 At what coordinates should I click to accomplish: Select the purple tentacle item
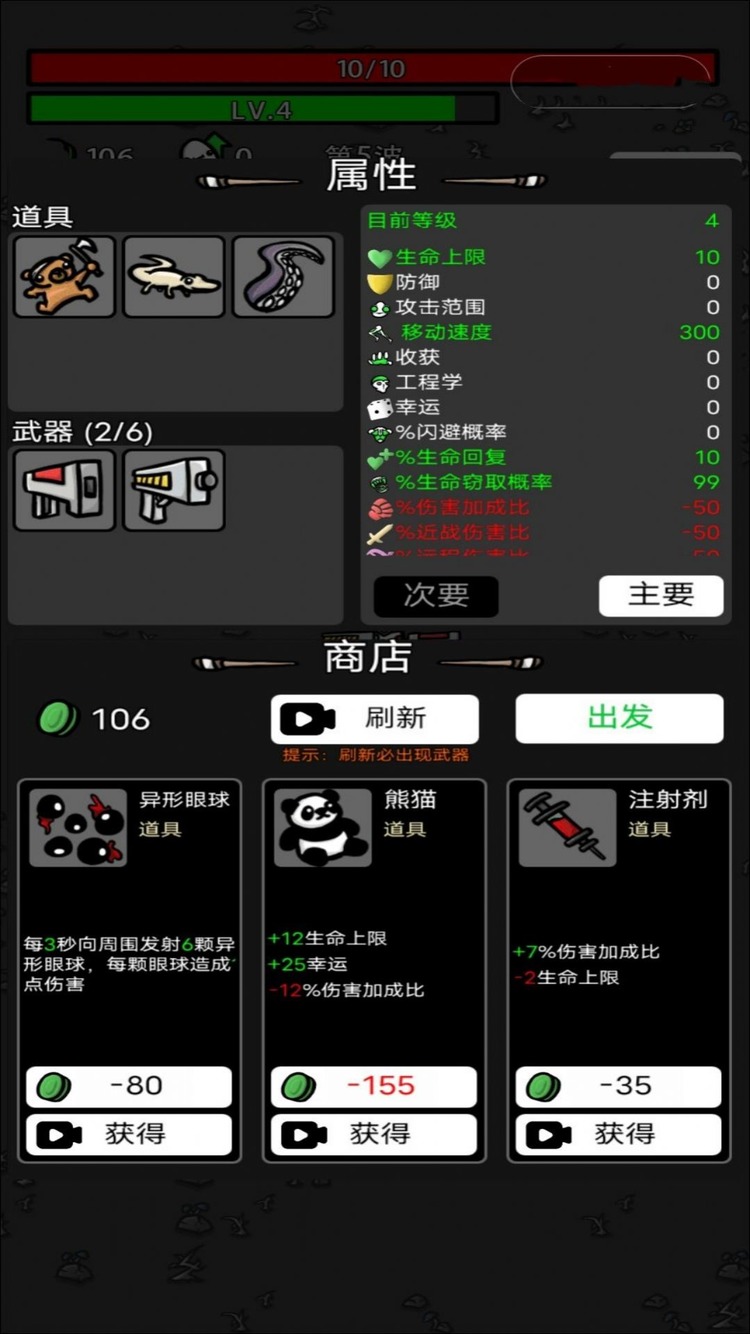click(x=283, y=277)
